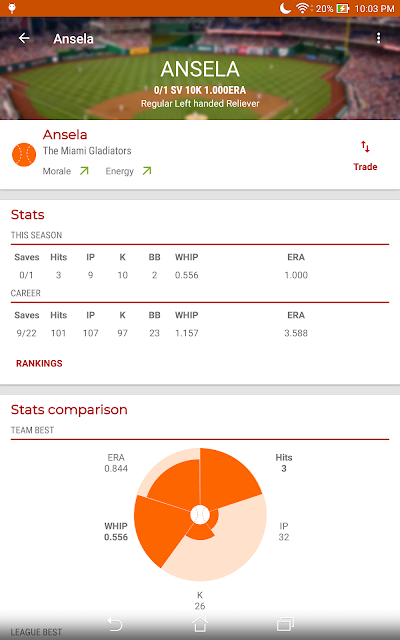
Task: Open the Rankings link
Action: 39,363
